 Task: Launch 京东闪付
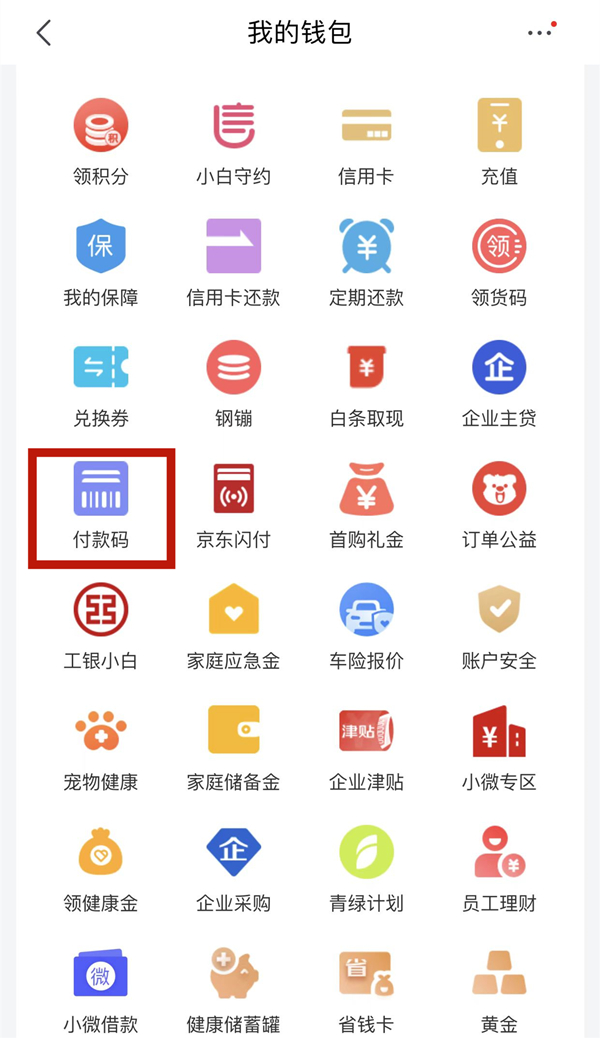[x=233, y=504]
